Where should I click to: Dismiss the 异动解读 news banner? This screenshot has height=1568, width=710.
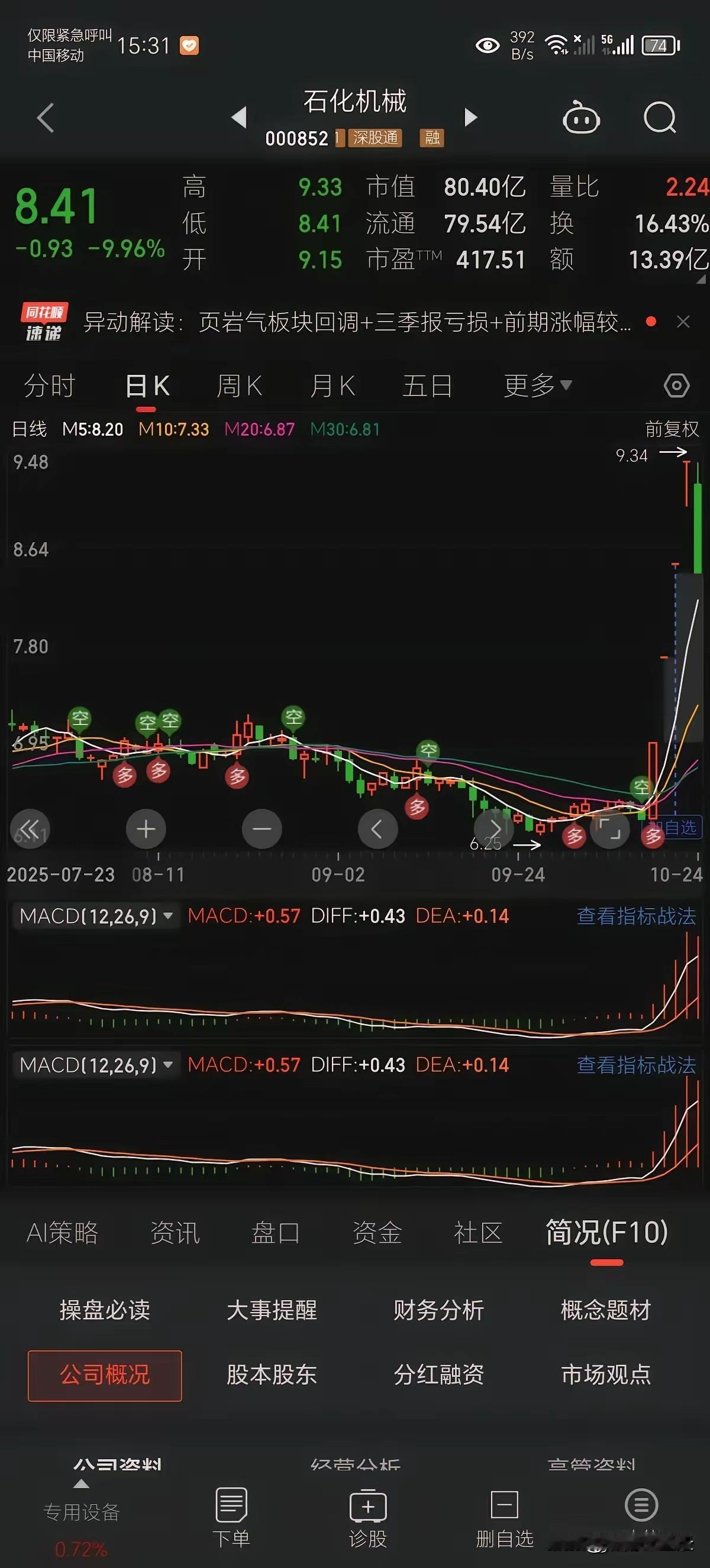[683, 322]
